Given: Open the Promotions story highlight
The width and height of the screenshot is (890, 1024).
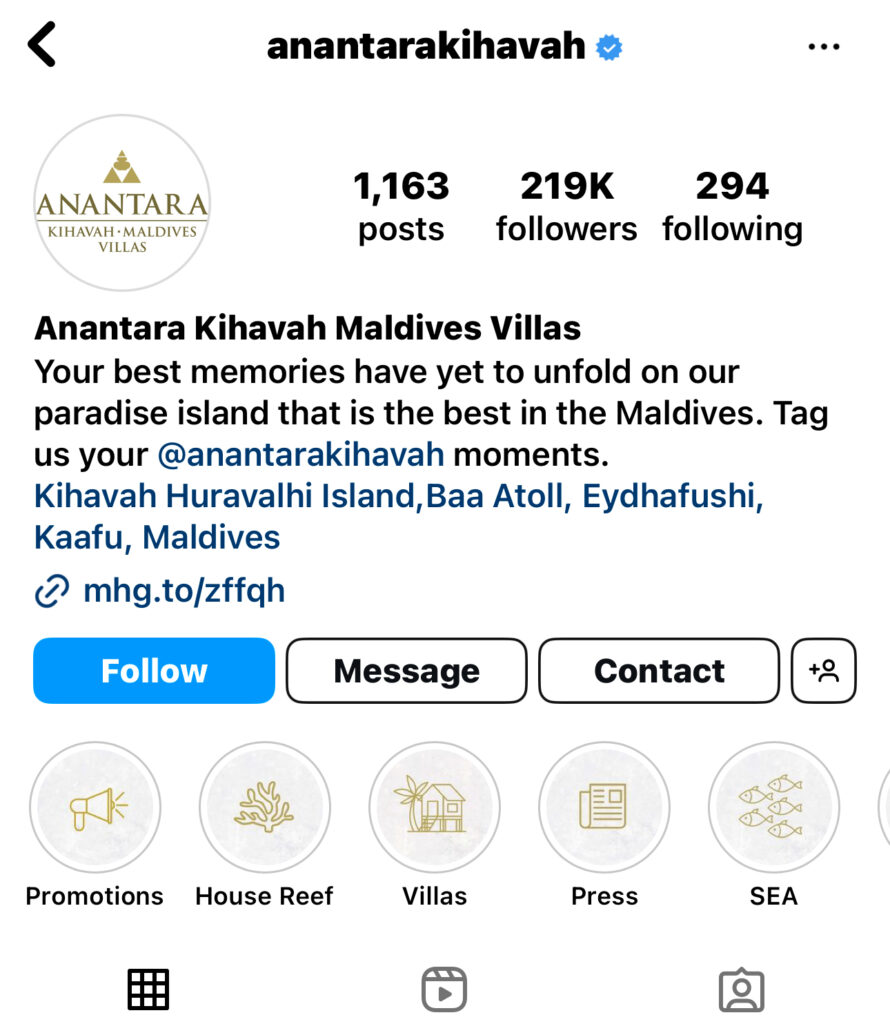Looking at the screenshot, I should click(x=95, y=807).
